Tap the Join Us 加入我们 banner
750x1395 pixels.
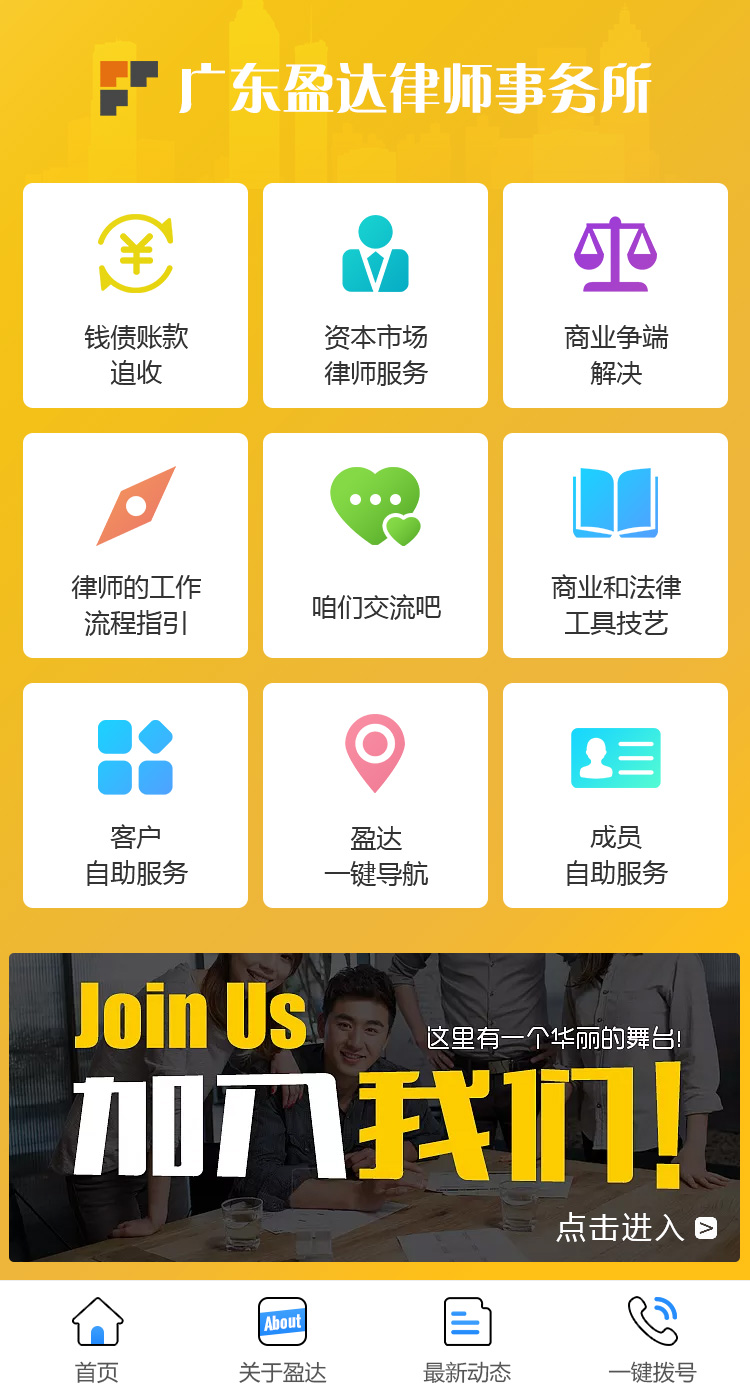point(375,1107)
